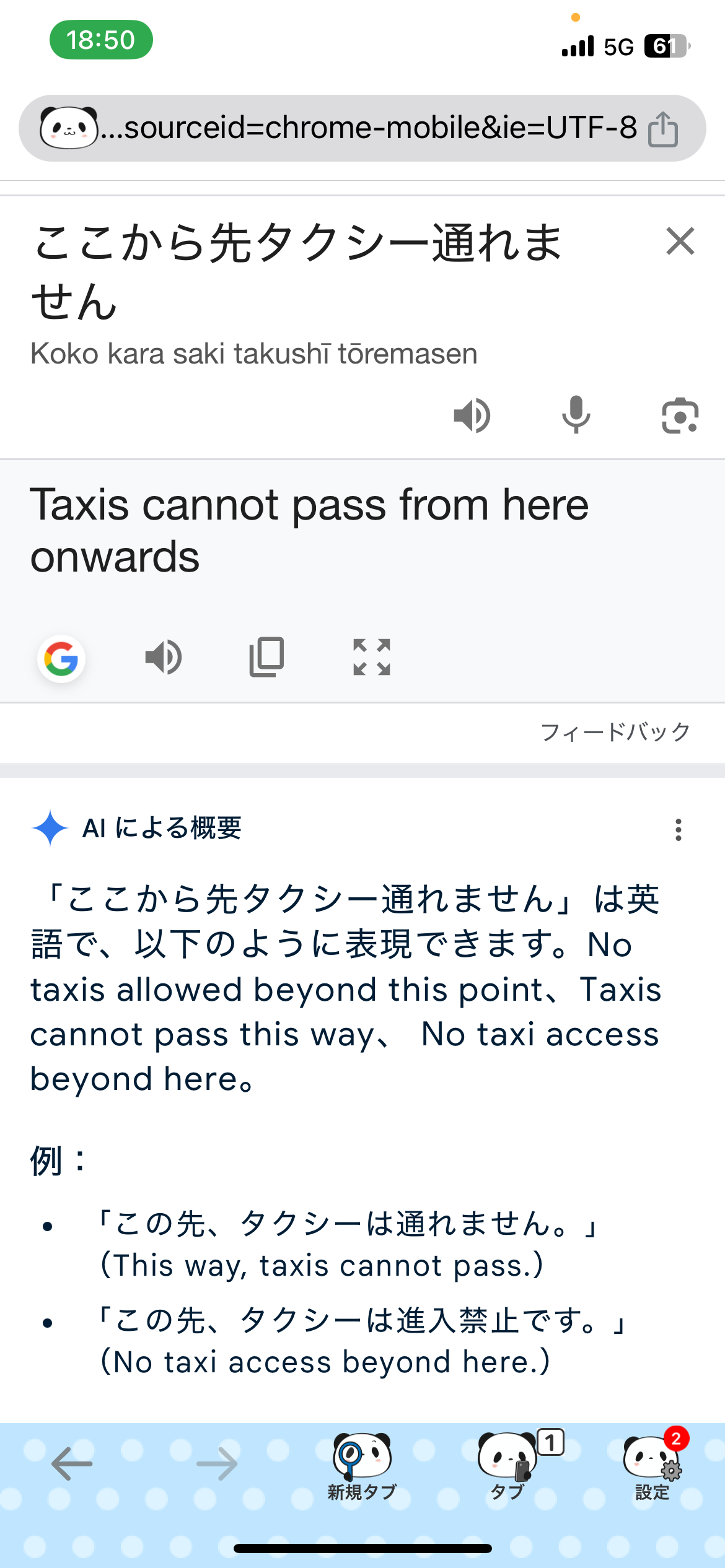Image resolution: width=725 pixels, height=1568 pixels.
Task: Open camera translation
Action: click(680, 415)
